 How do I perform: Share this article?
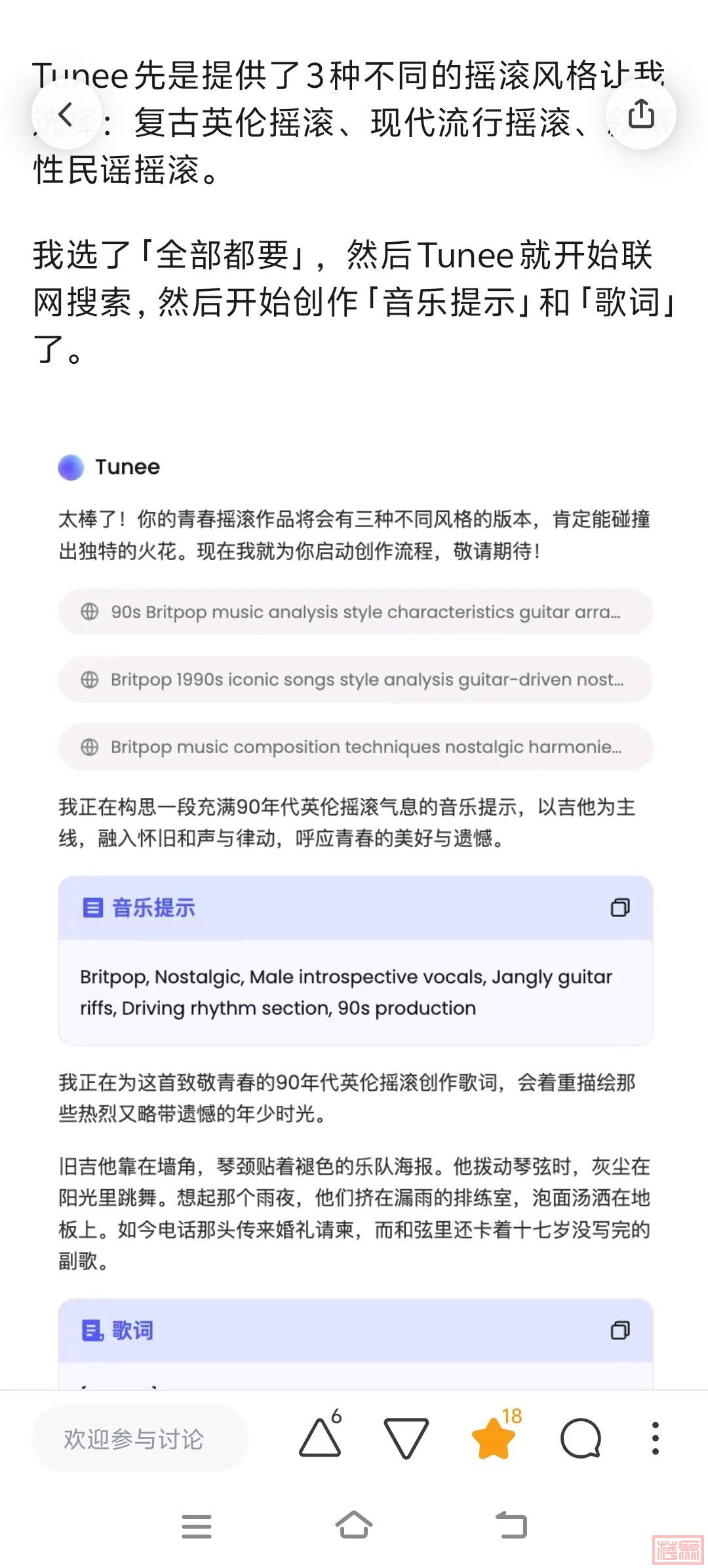point(640,115)
